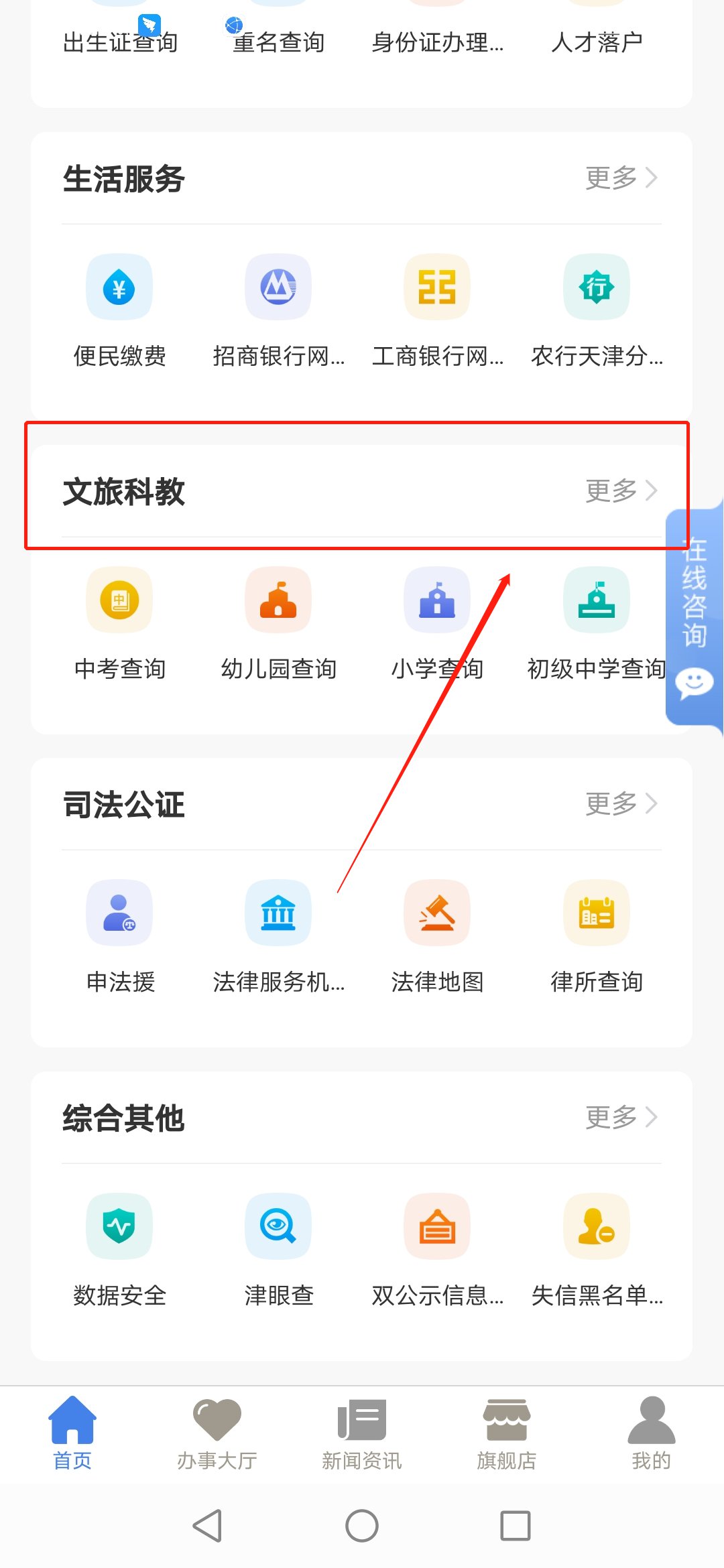Go to 旗舰店 tab
Viewport: 724px width, 1568px height.
pyautogui.click(x=507, y=1433)
